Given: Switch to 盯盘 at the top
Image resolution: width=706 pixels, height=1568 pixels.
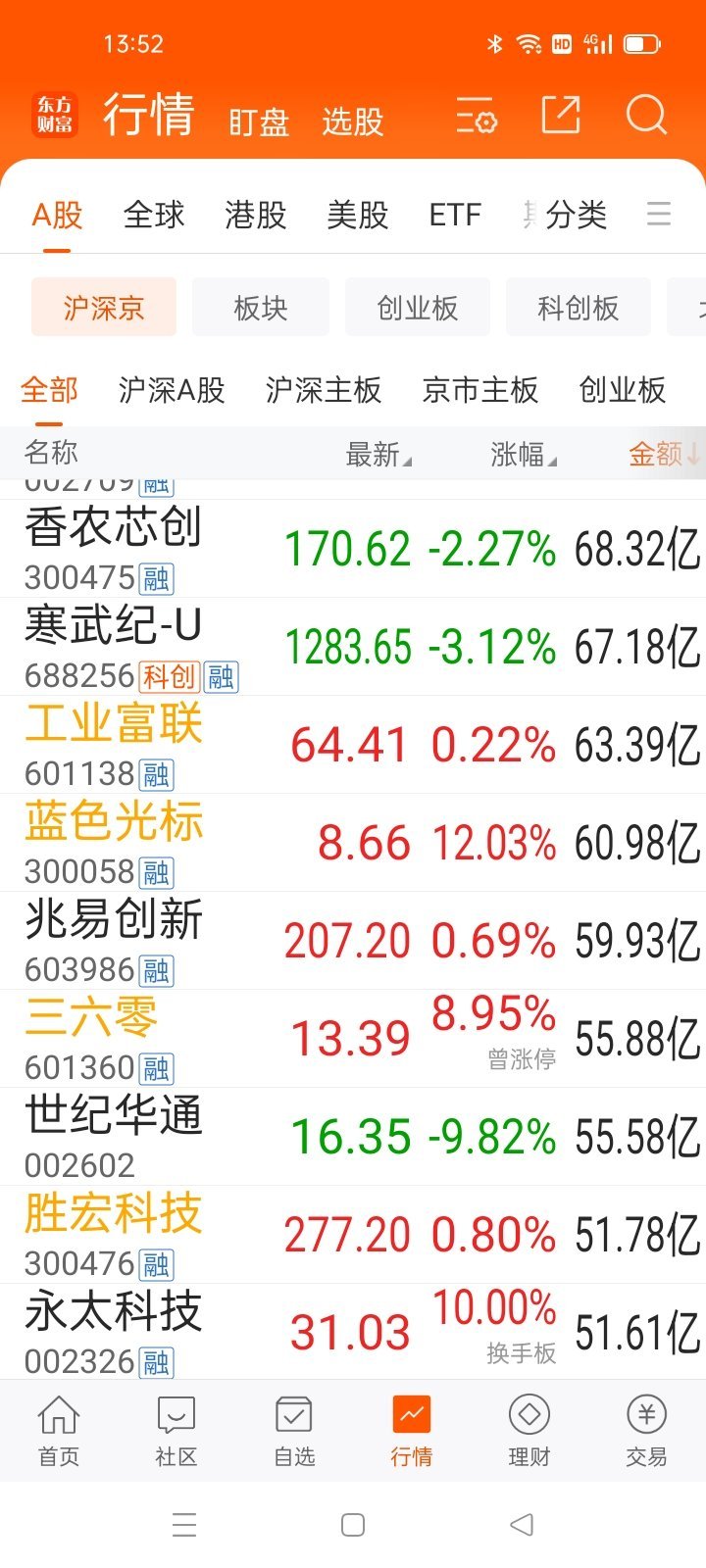Looking at the screenshot, I should [259, 122].
